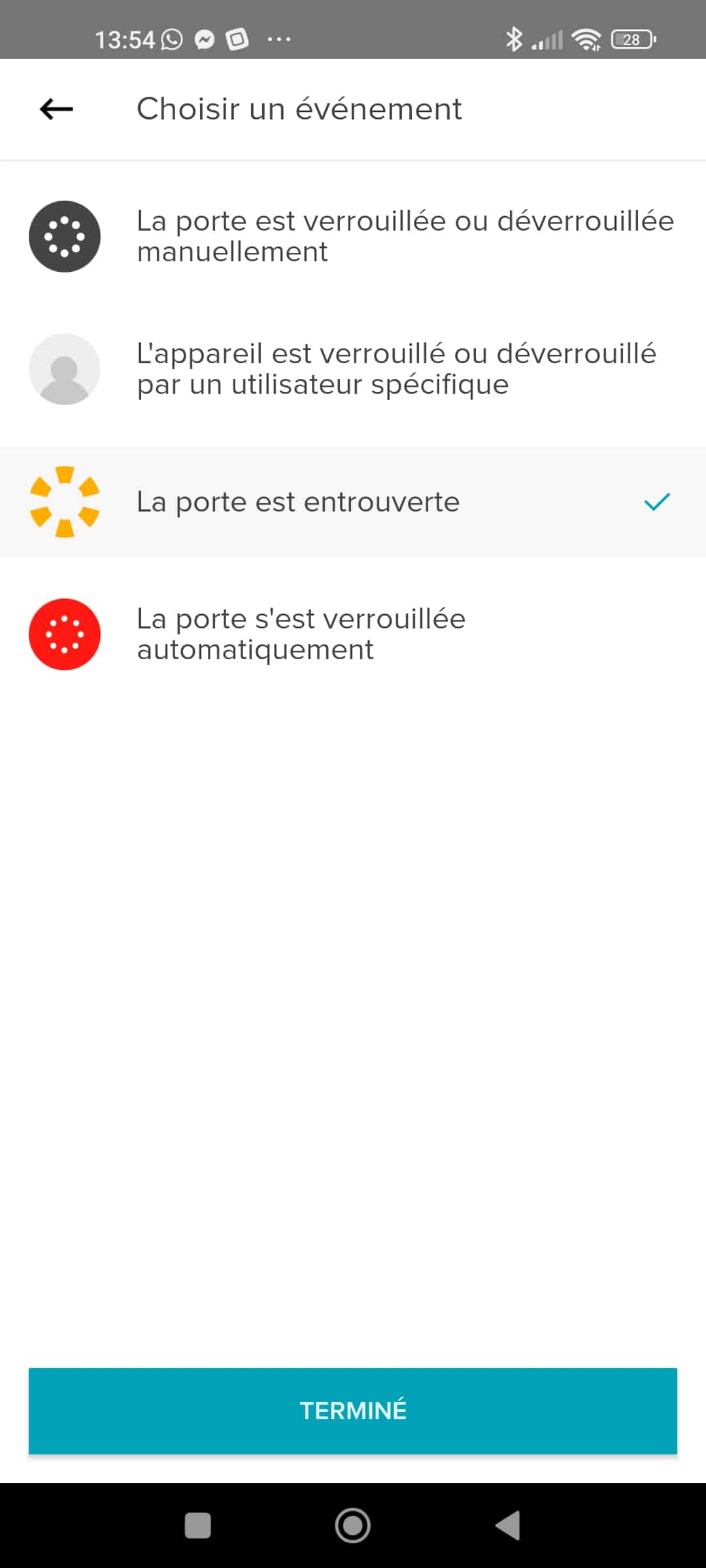This screenshot has height=1568, width=706.
Task: Pick 'La porte s'est verrouillée automatiquement'
Action: [353, 634]
